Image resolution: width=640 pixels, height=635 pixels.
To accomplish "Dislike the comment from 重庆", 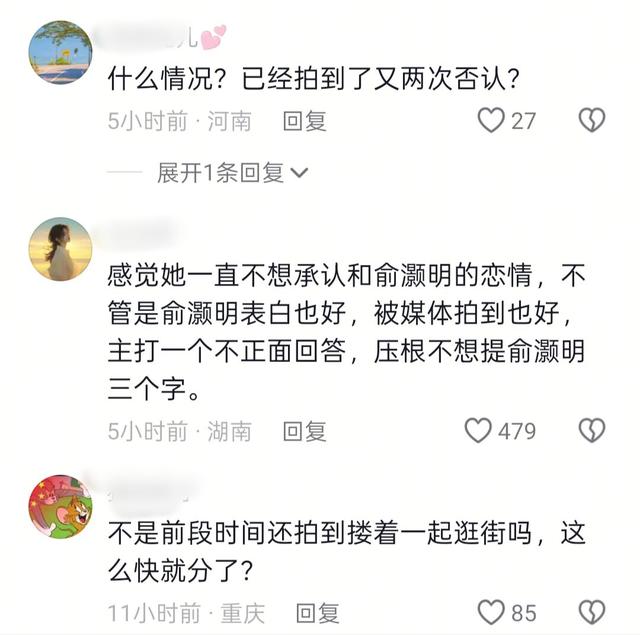I will pyautogui.click(x=592, y=612).
